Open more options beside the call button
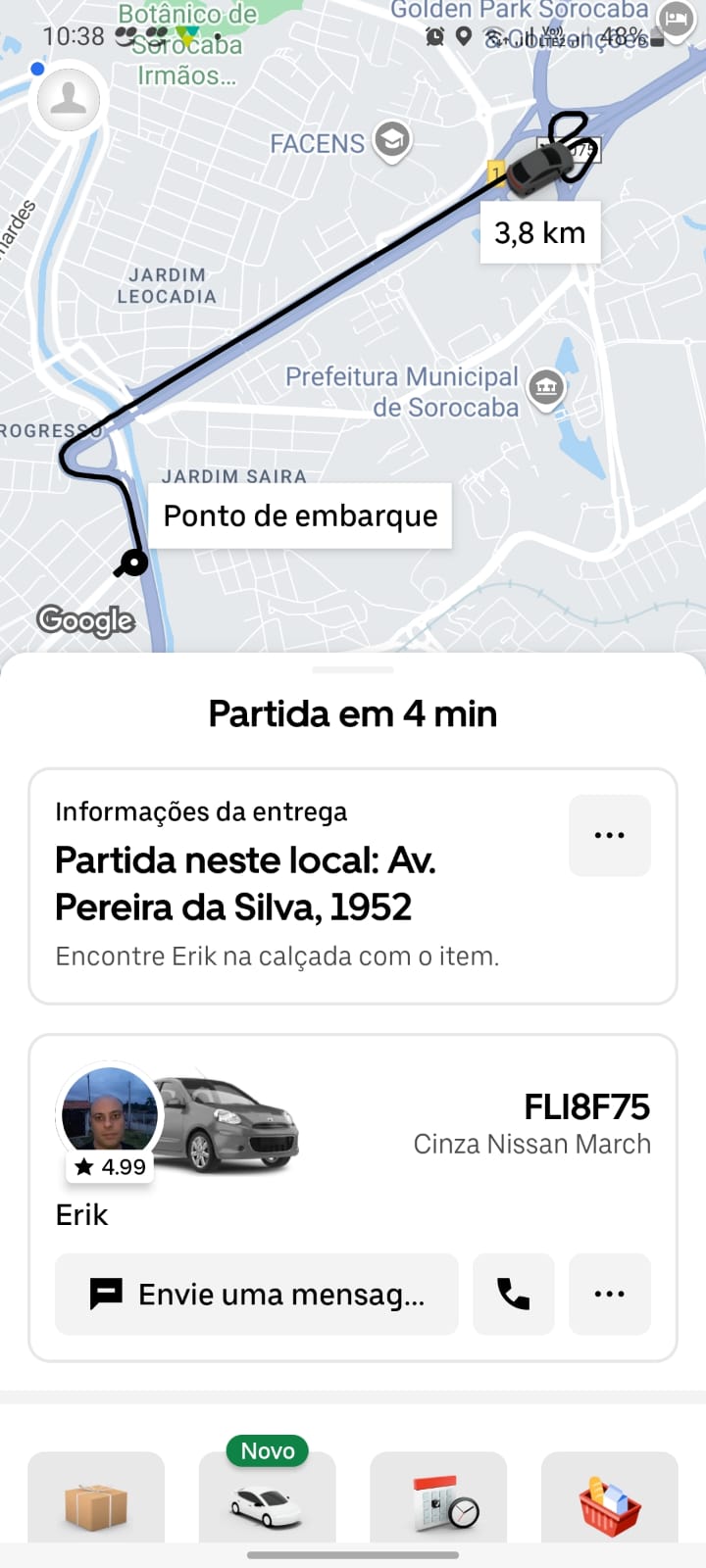This screenshot has height=1568, width=706. [x=609, y=1294]
